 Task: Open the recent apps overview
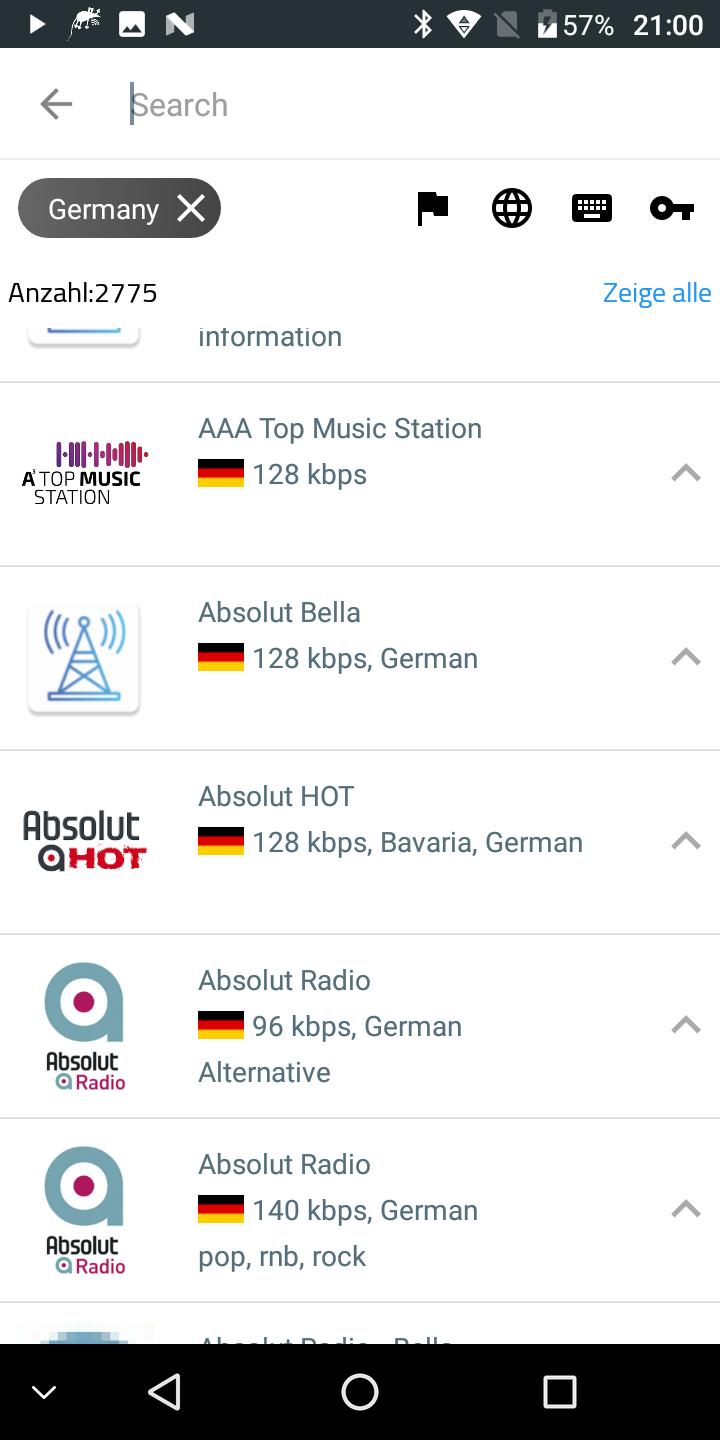[560, 1391]
